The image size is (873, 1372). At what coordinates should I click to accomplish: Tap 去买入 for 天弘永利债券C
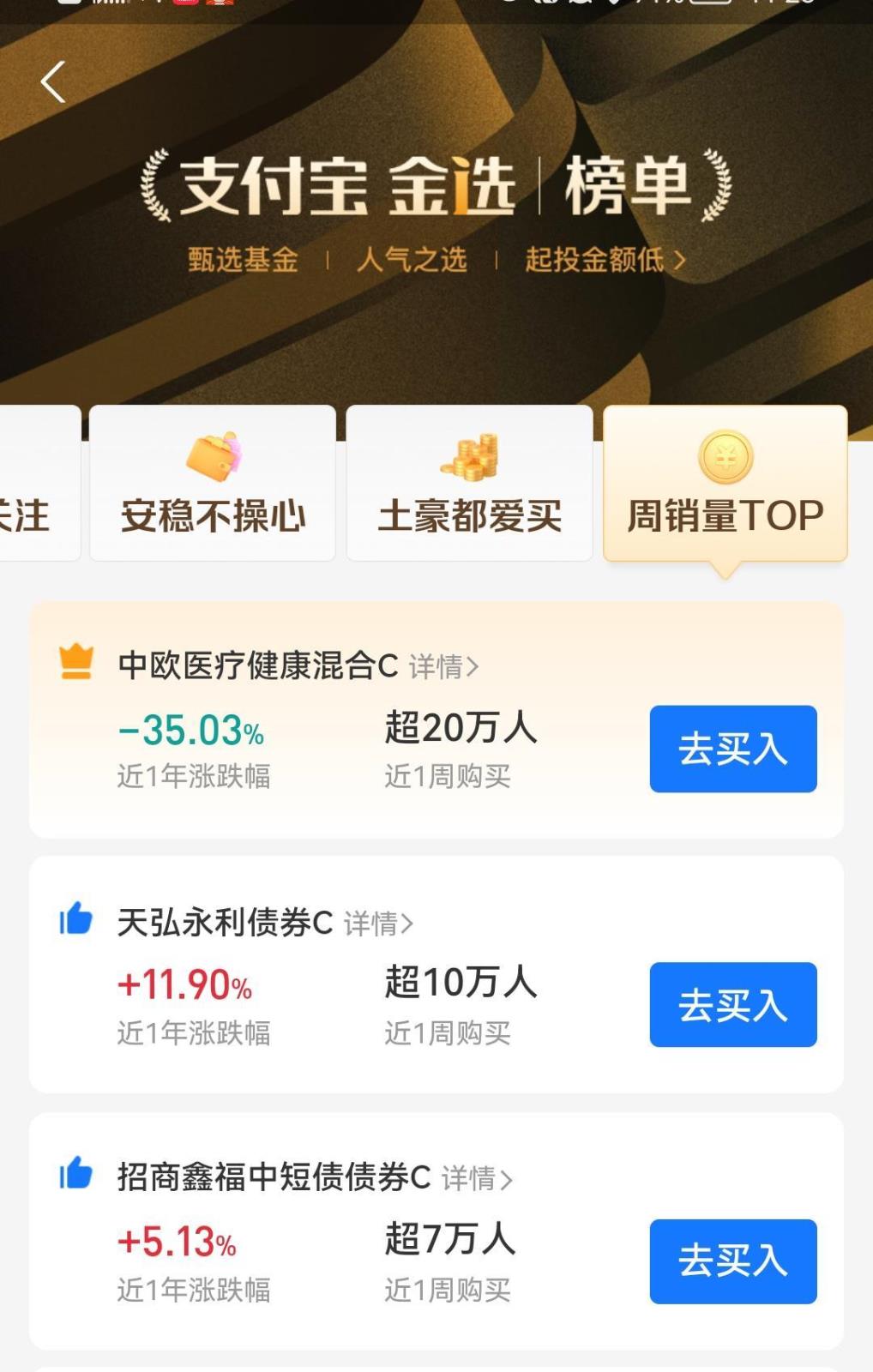coord(732,1004)
